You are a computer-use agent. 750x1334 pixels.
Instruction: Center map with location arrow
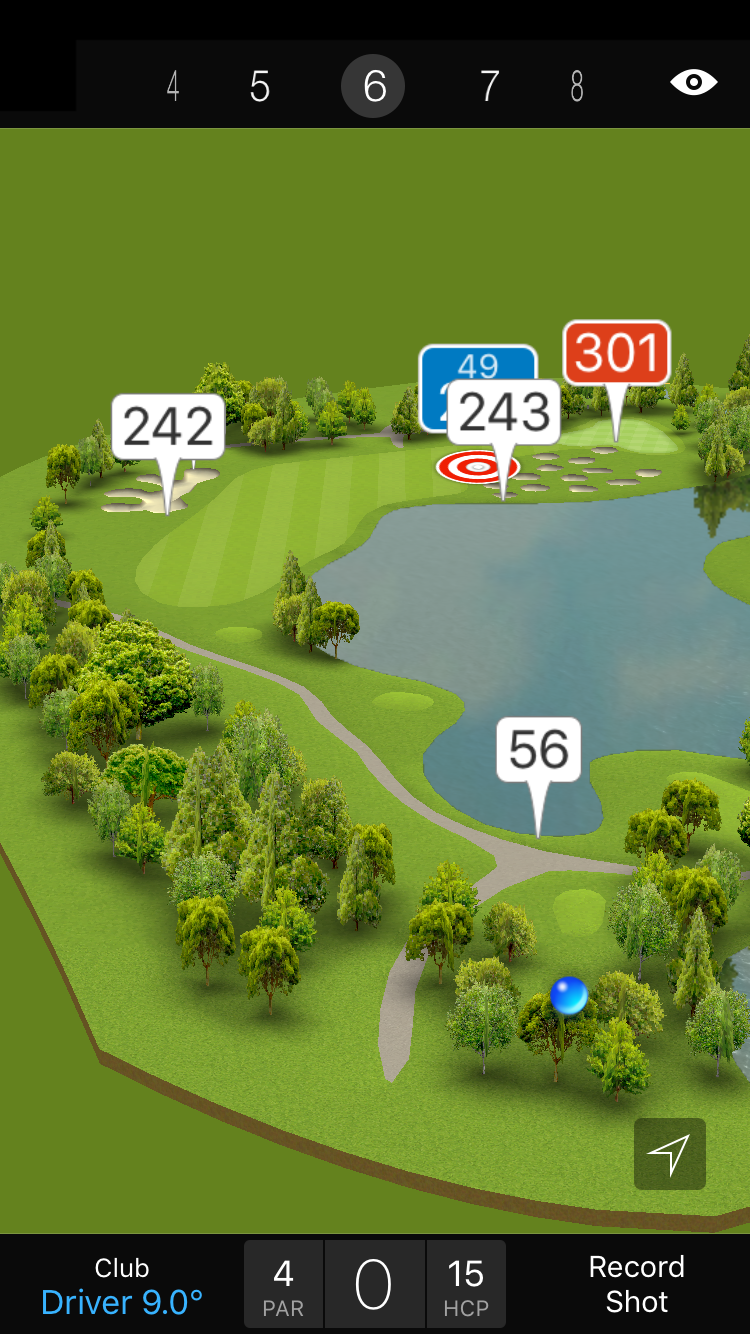[669, 1154]
